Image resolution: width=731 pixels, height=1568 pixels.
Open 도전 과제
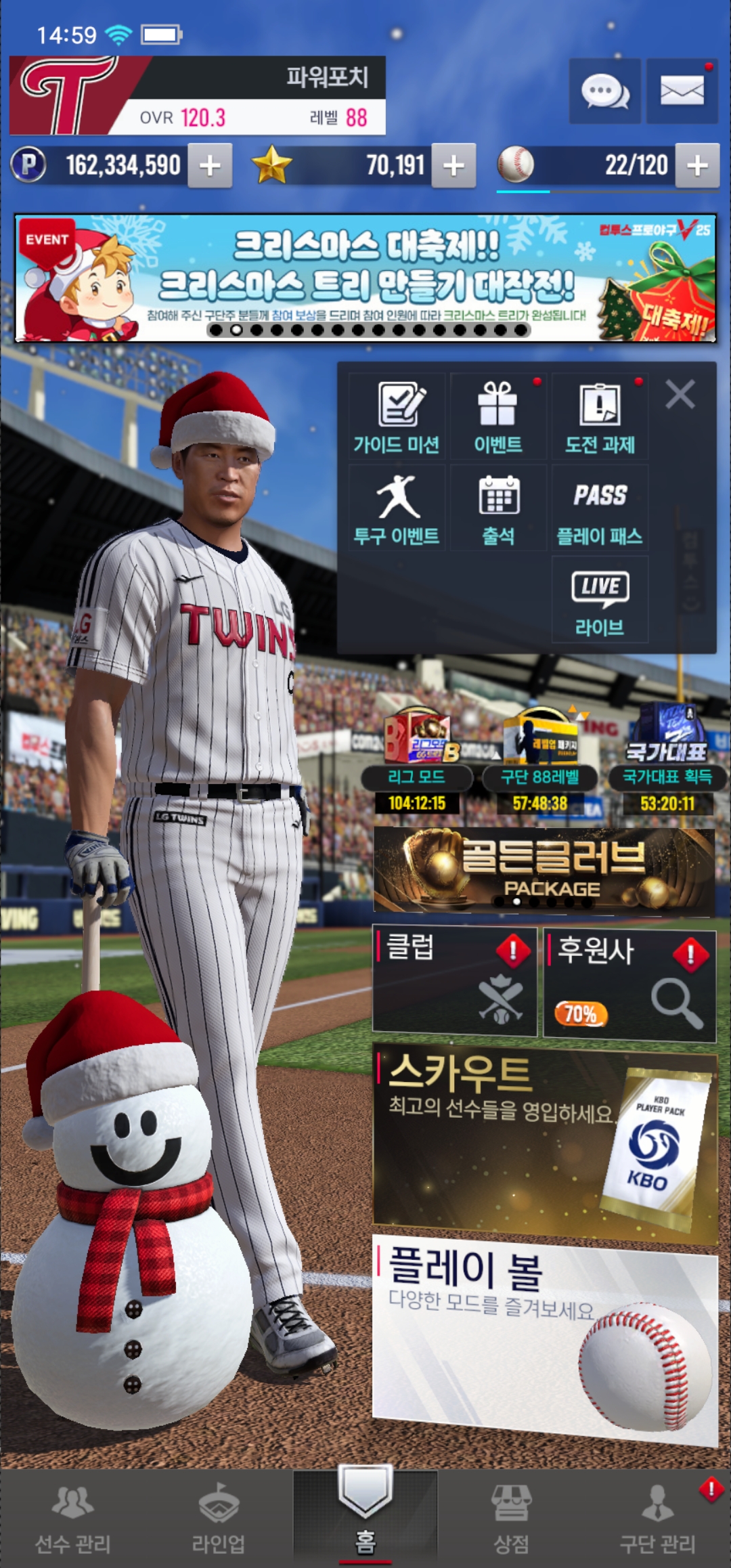(x=600, y=417)
